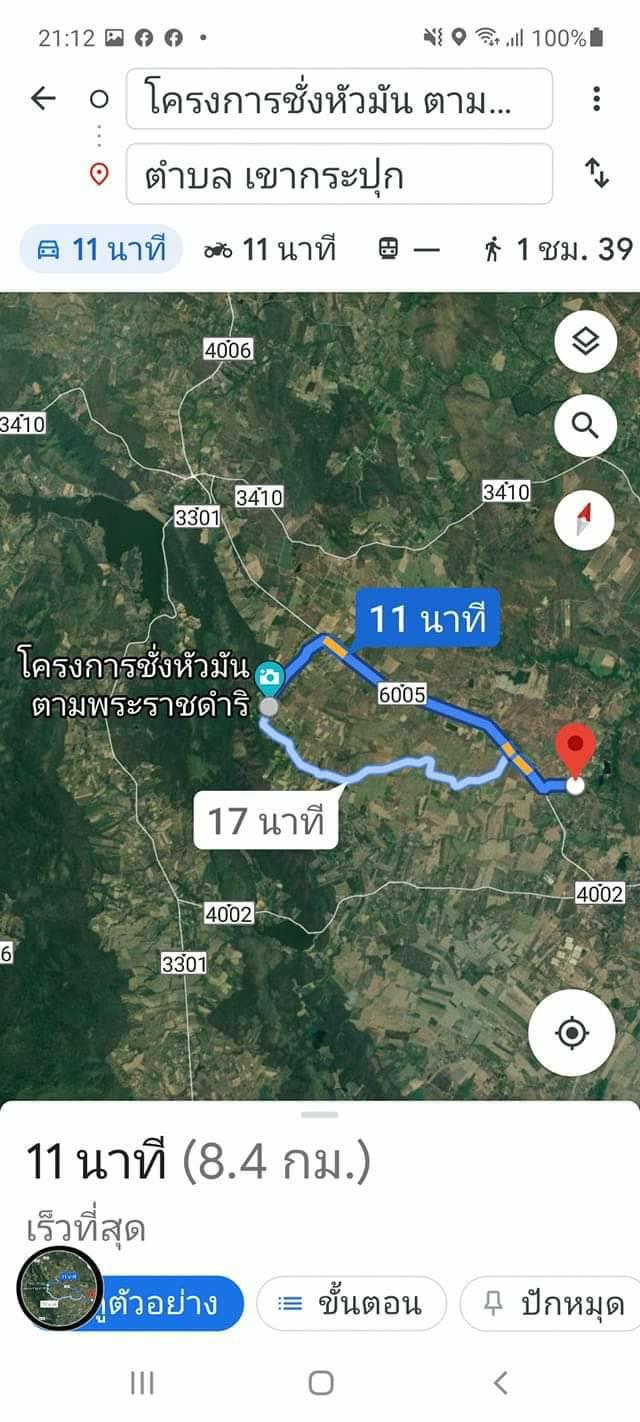Screen dimensions: 640x1422
Task: Tap the red destination pin
Action: point(575,752)
